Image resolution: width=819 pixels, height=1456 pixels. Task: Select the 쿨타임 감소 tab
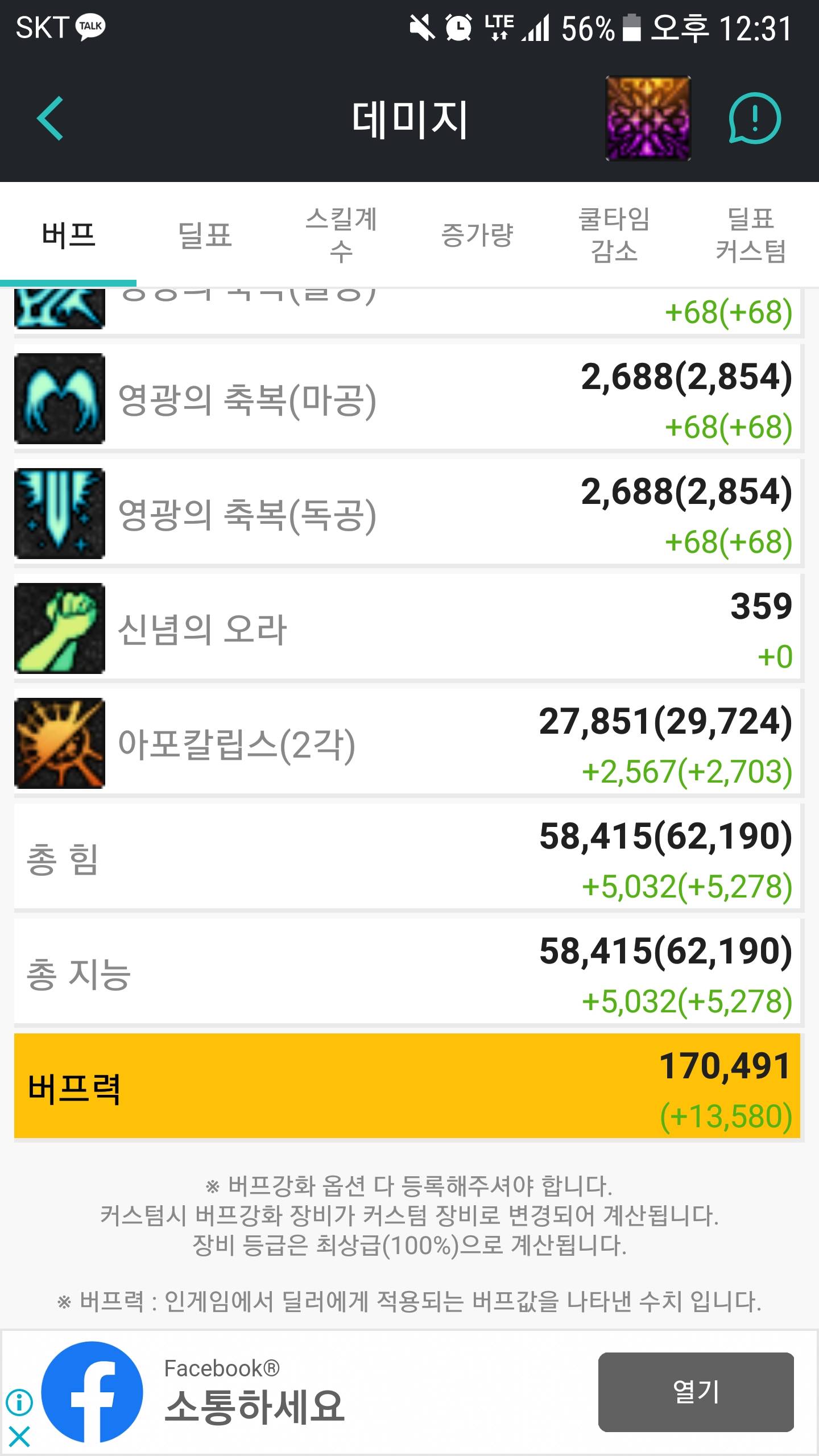(x=614, y=235)
